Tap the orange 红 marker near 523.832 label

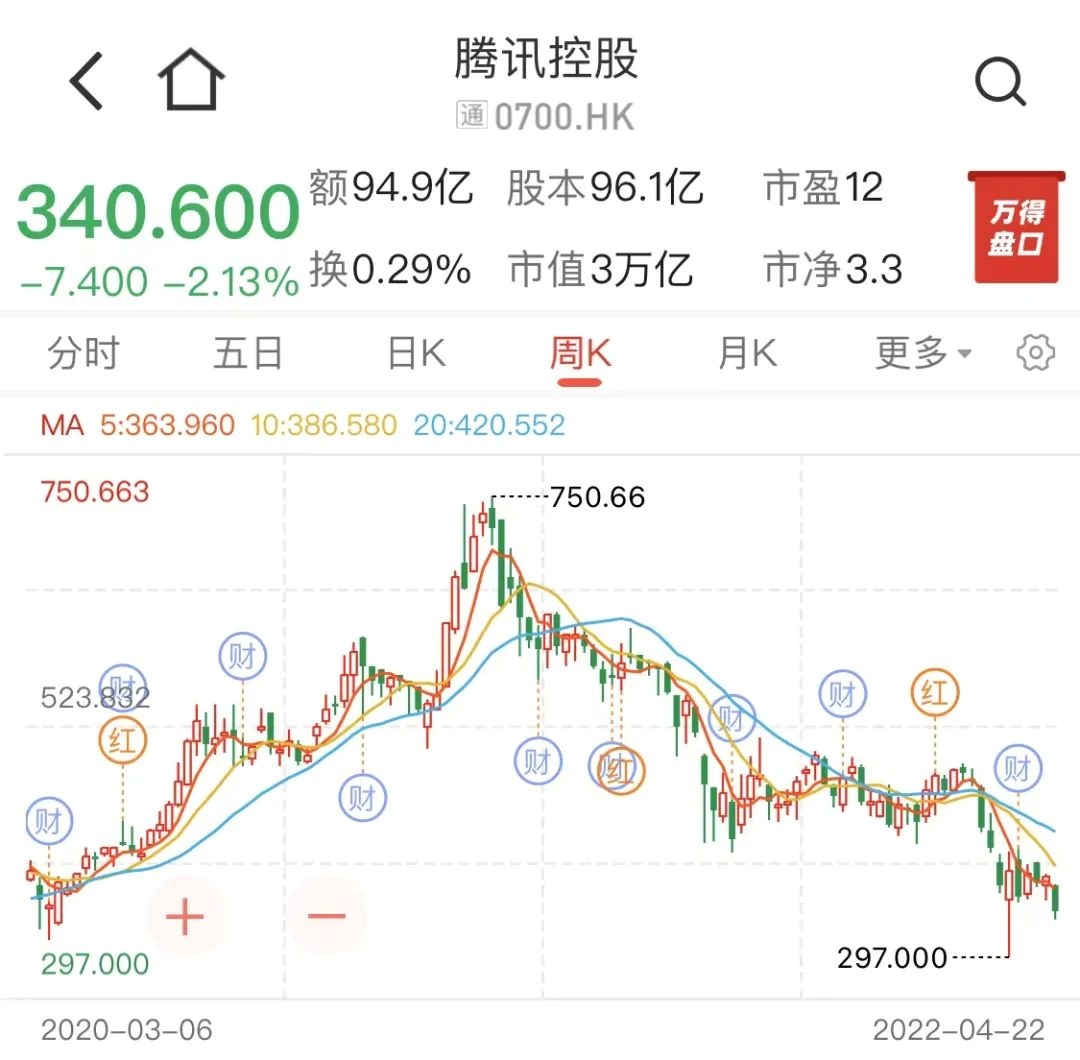coord(122,742)
